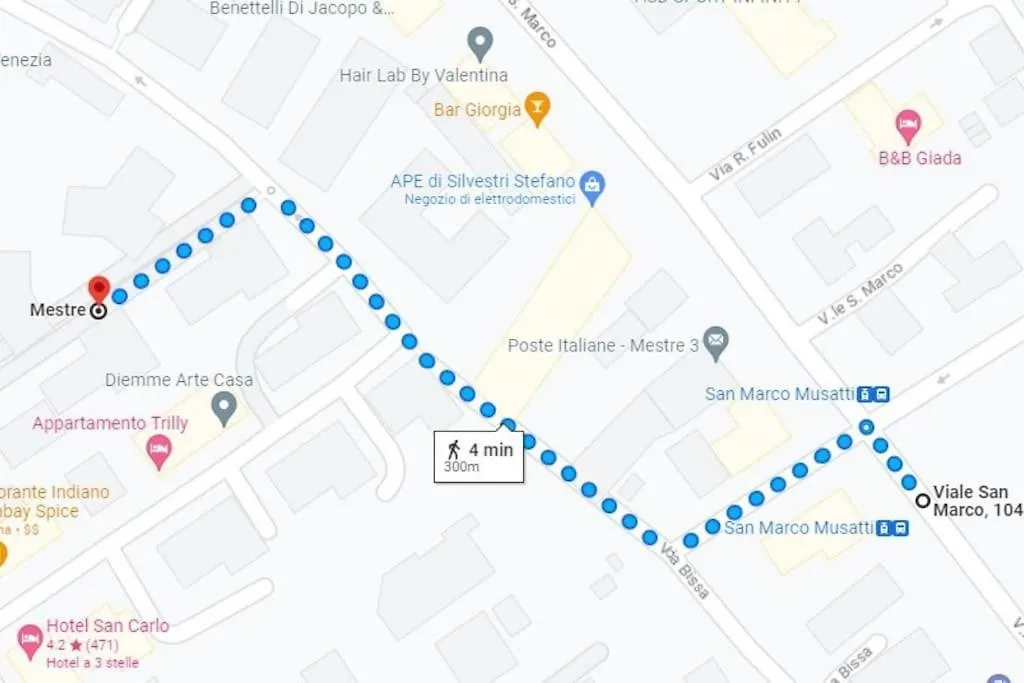Select the Appartamento Trilly lodging pin

tap(159, 452)
